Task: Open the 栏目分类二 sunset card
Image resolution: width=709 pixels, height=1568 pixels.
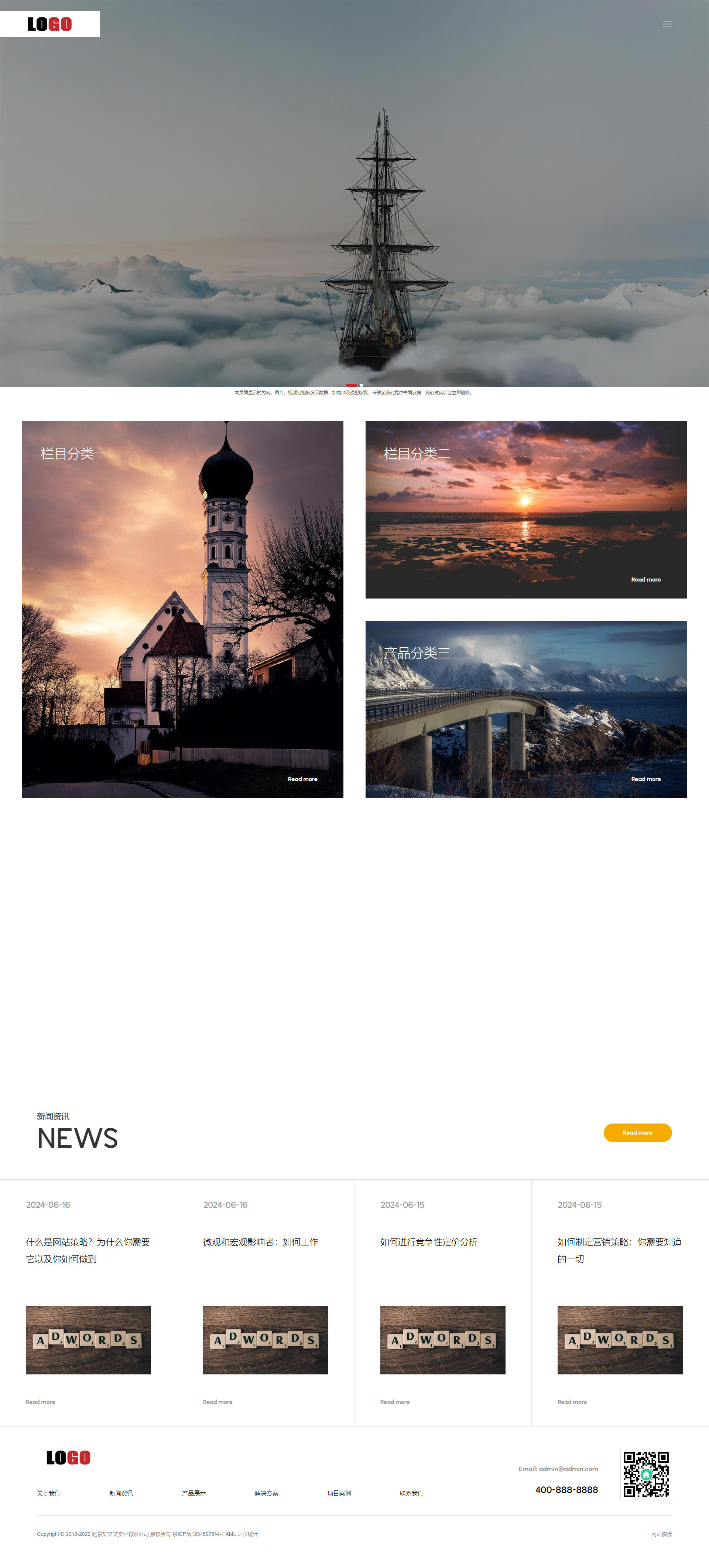Action: [526, 509]
